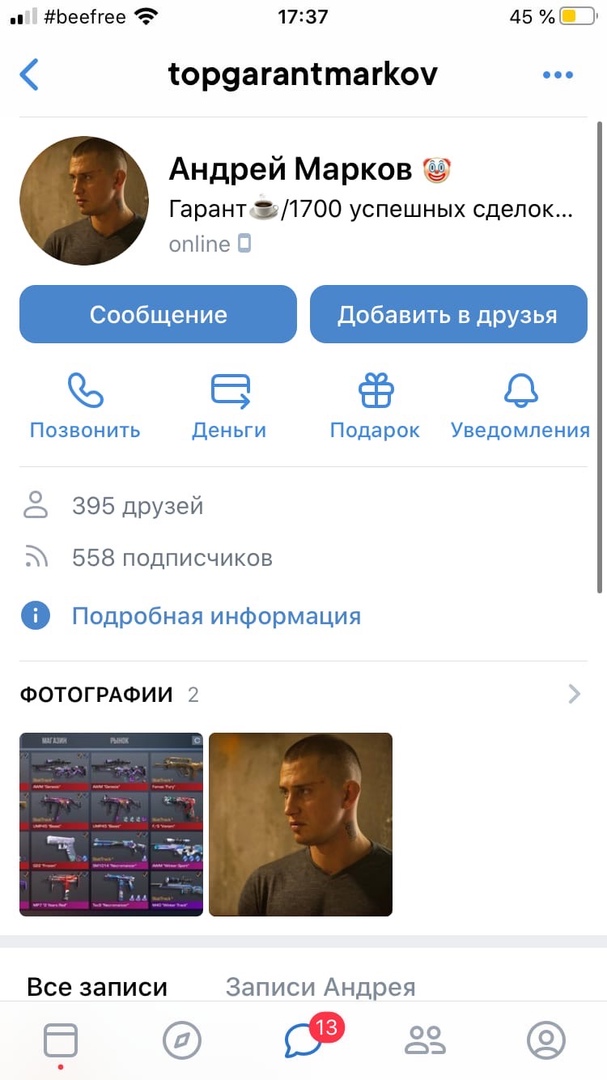
Task: Open the profile avatar photo
Action: pyautogui.click(x=84, y=200)
